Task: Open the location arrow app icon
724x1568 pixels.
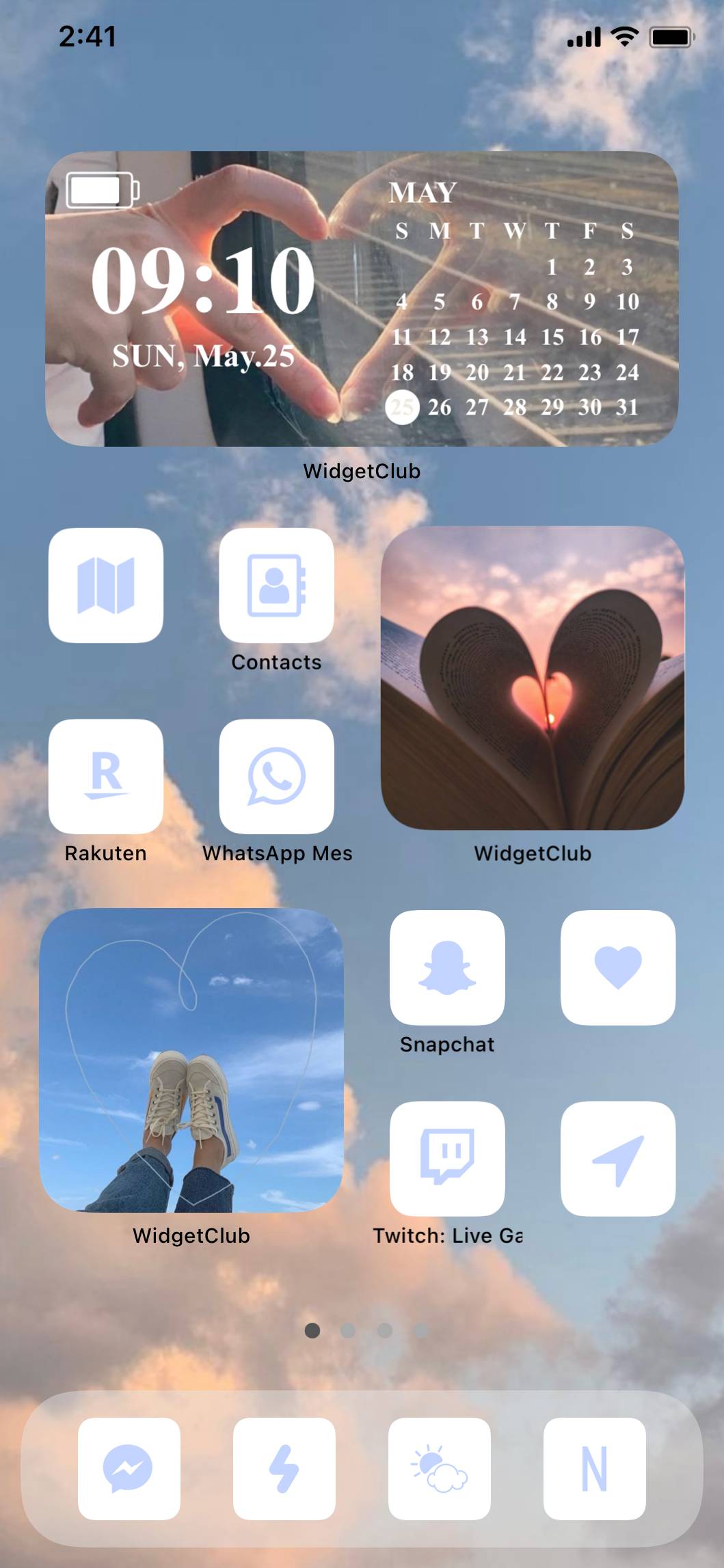Action: [x=617, y=1158]
